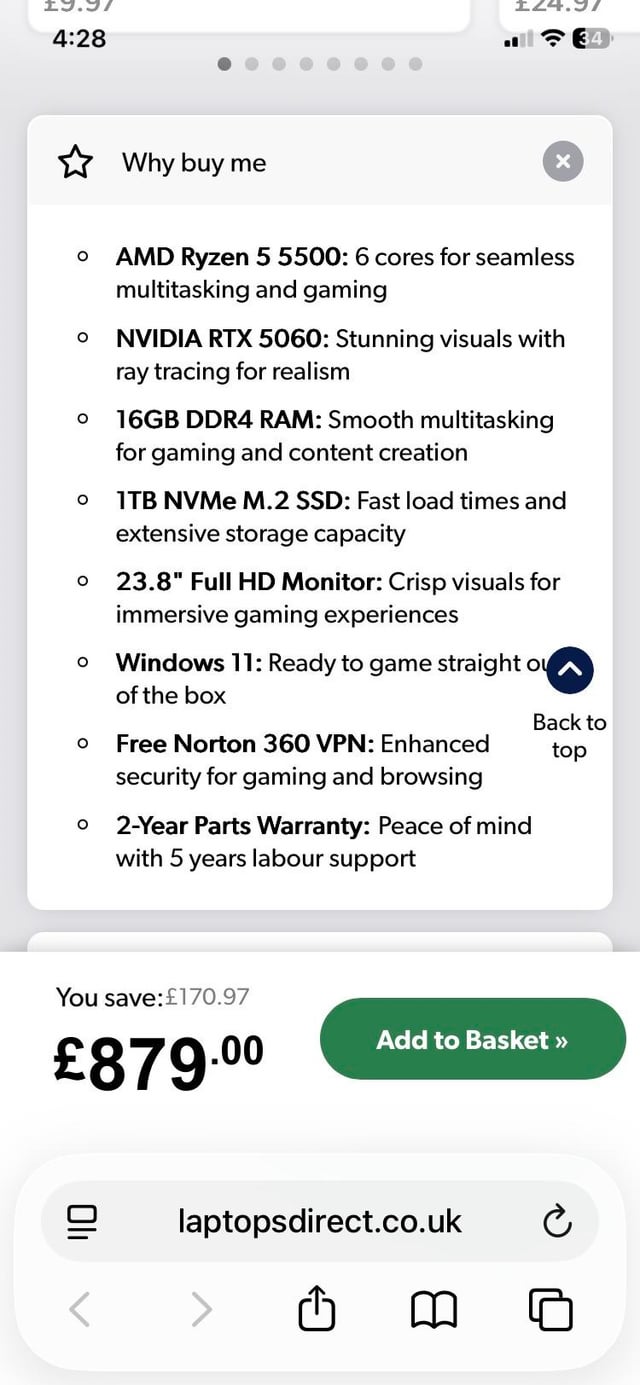Jump back to top of page

point(570,671)
